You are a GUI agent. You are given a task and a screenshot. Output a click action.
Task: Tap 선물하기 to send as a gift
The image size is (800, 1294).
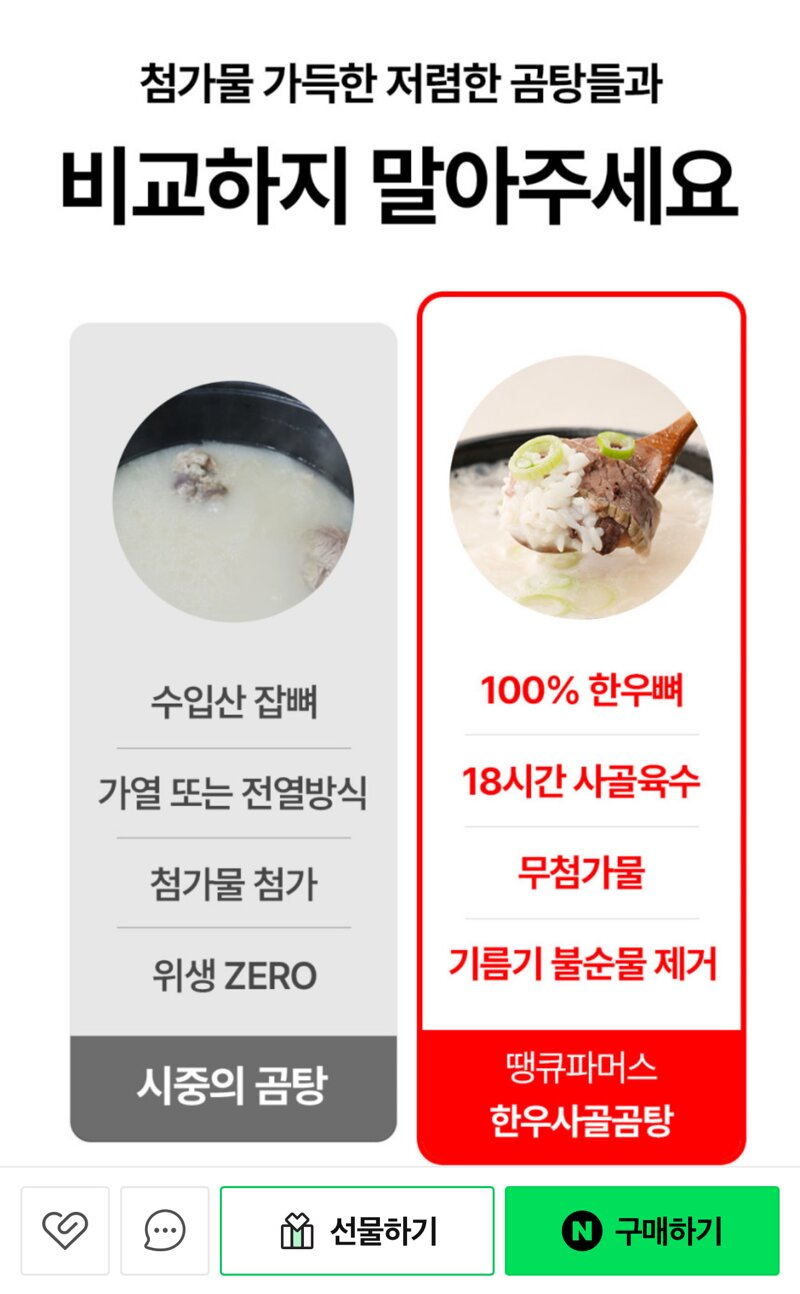tap(357, 1230)
